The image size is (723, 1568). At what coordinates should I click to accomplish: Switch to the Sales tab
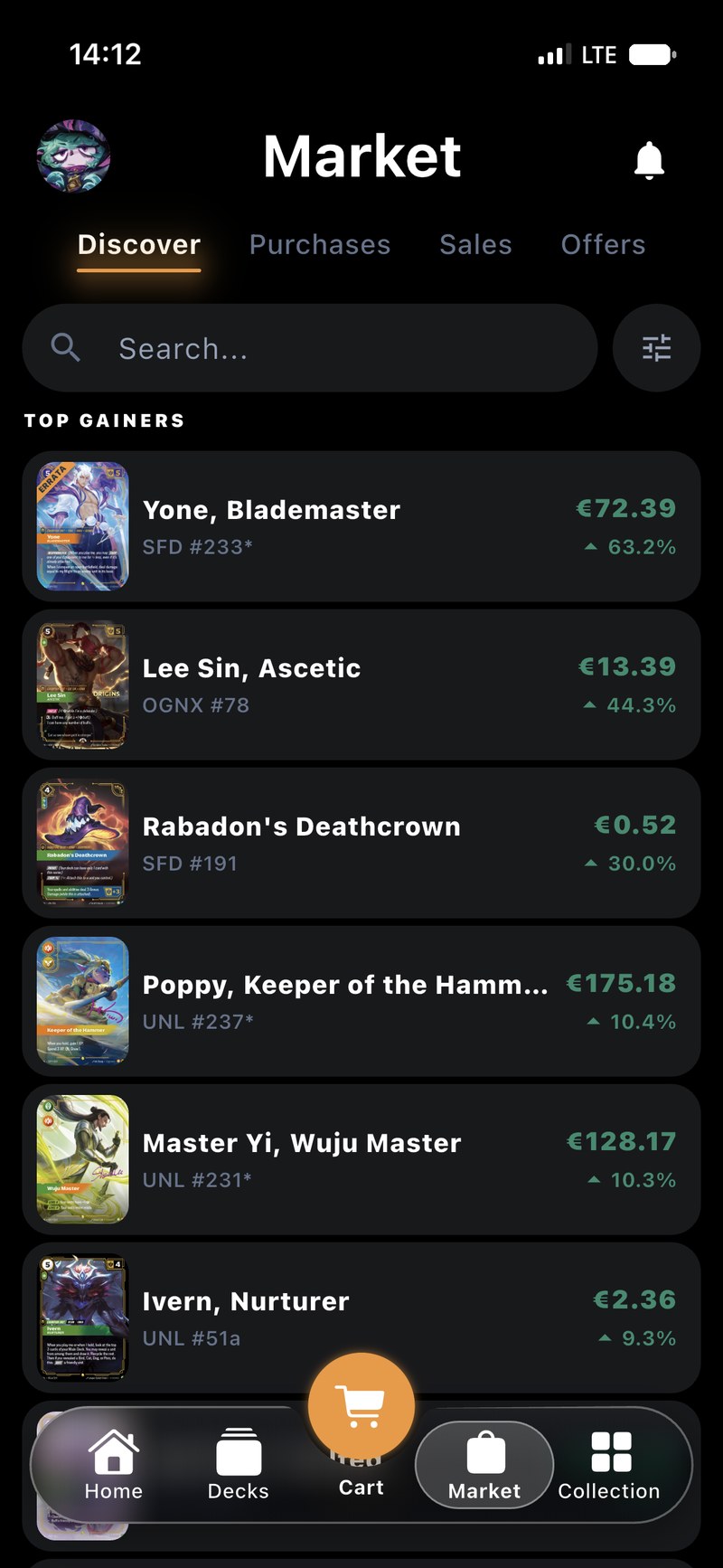[475, 244]
